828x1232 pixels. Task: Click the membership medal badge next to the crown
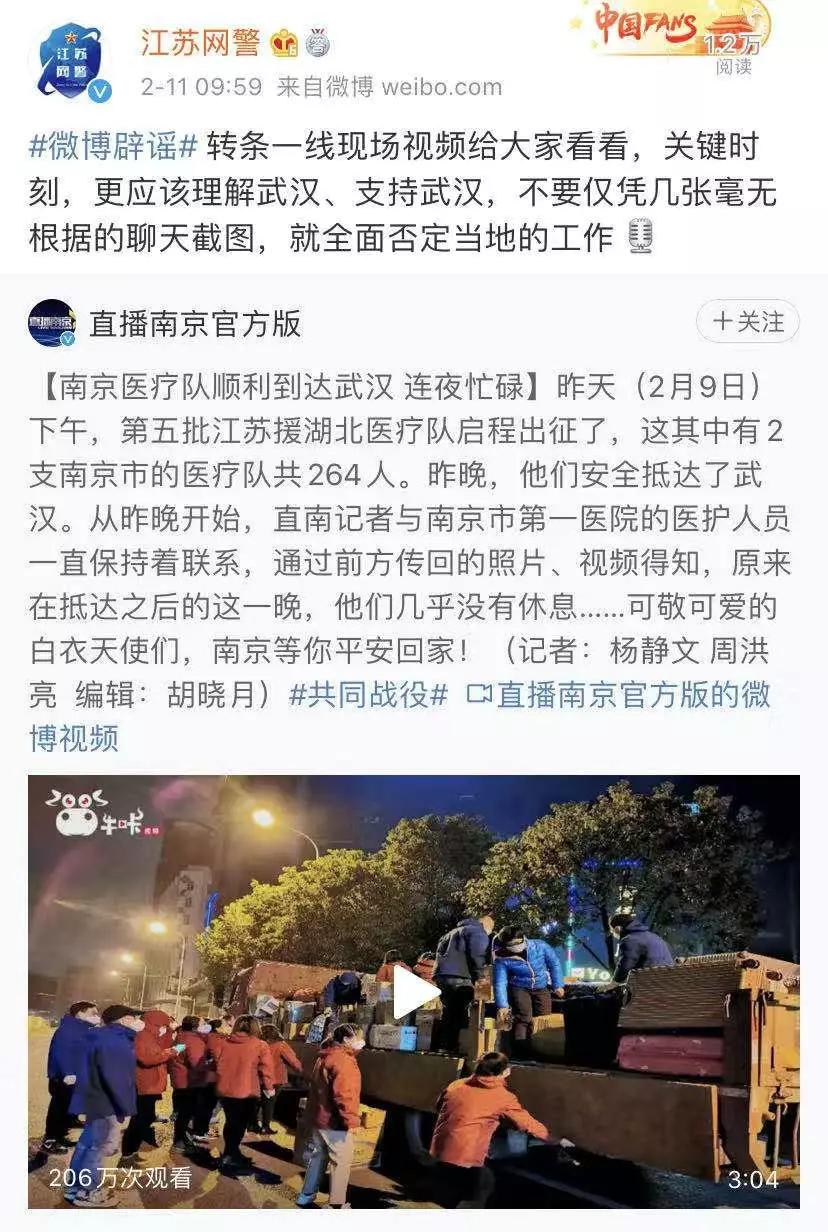319,42
